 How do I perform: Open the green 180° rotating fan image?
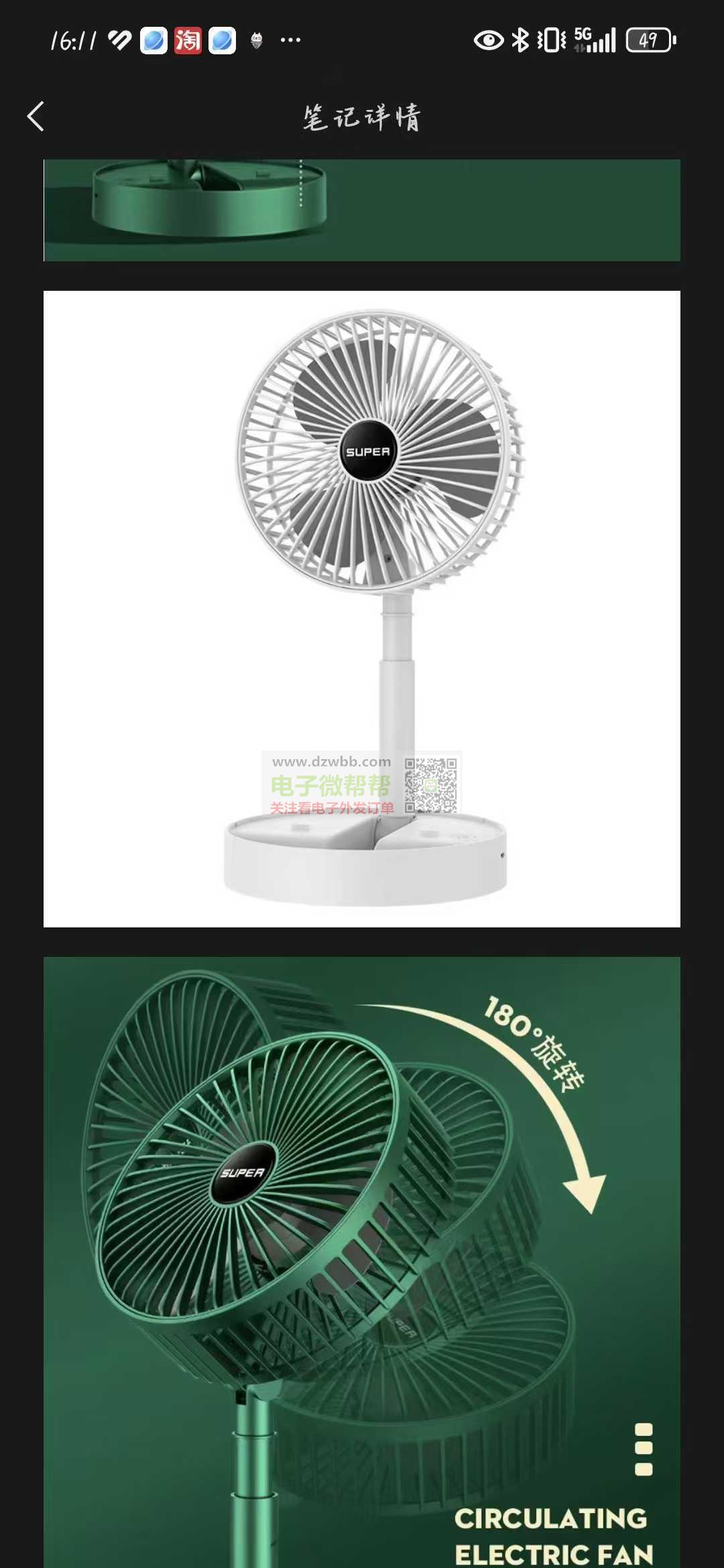tap(362, 1262)
